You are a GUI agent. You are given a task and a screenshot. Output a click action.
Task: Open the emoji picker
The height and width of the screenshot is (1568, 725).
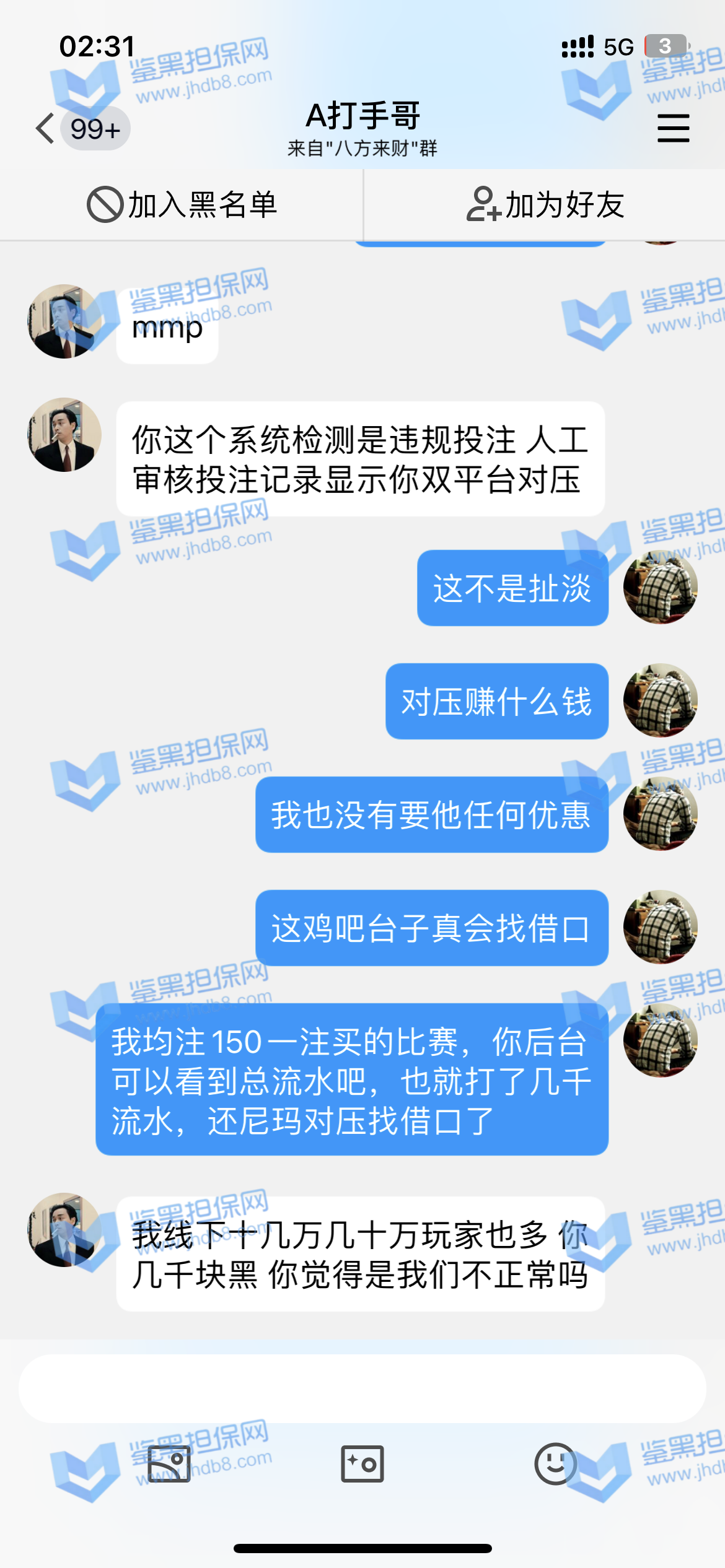coord(555,1464)
